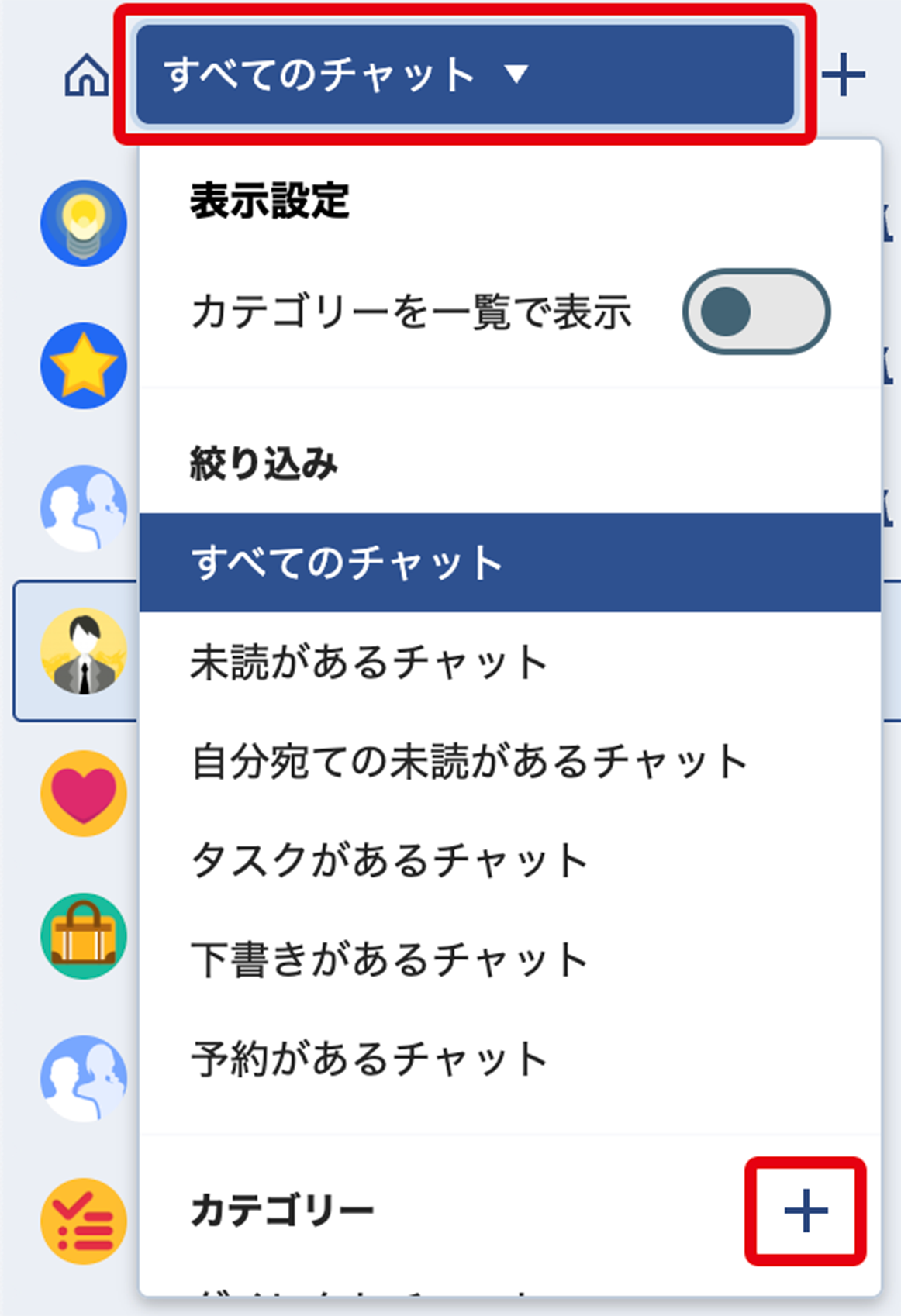Viewport: 901px width, 1316px height.
Task: Open the chat with checklist avatar
Action: tap(84, 1221)
